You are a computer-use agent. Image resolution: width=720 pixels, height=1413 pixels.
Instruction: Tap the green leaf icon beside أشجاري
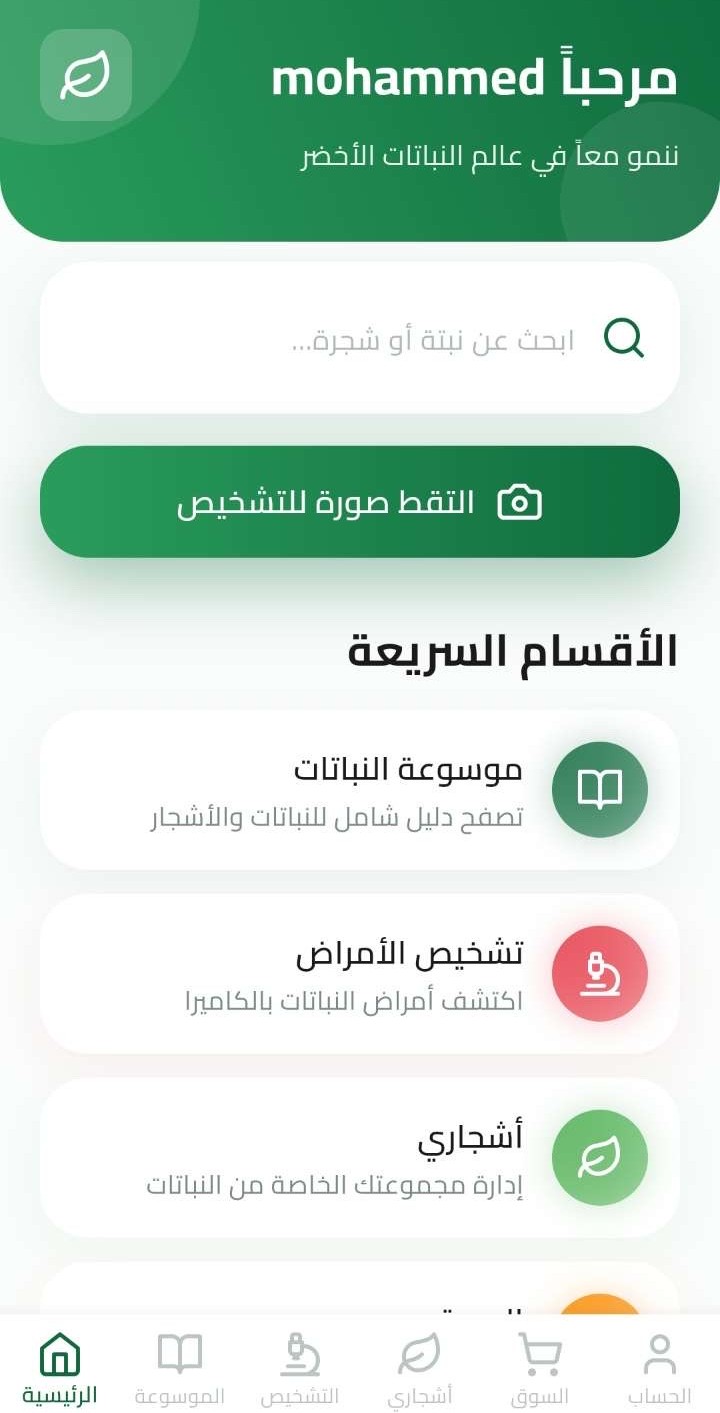pyautogui.click(x=599, y=1156)
